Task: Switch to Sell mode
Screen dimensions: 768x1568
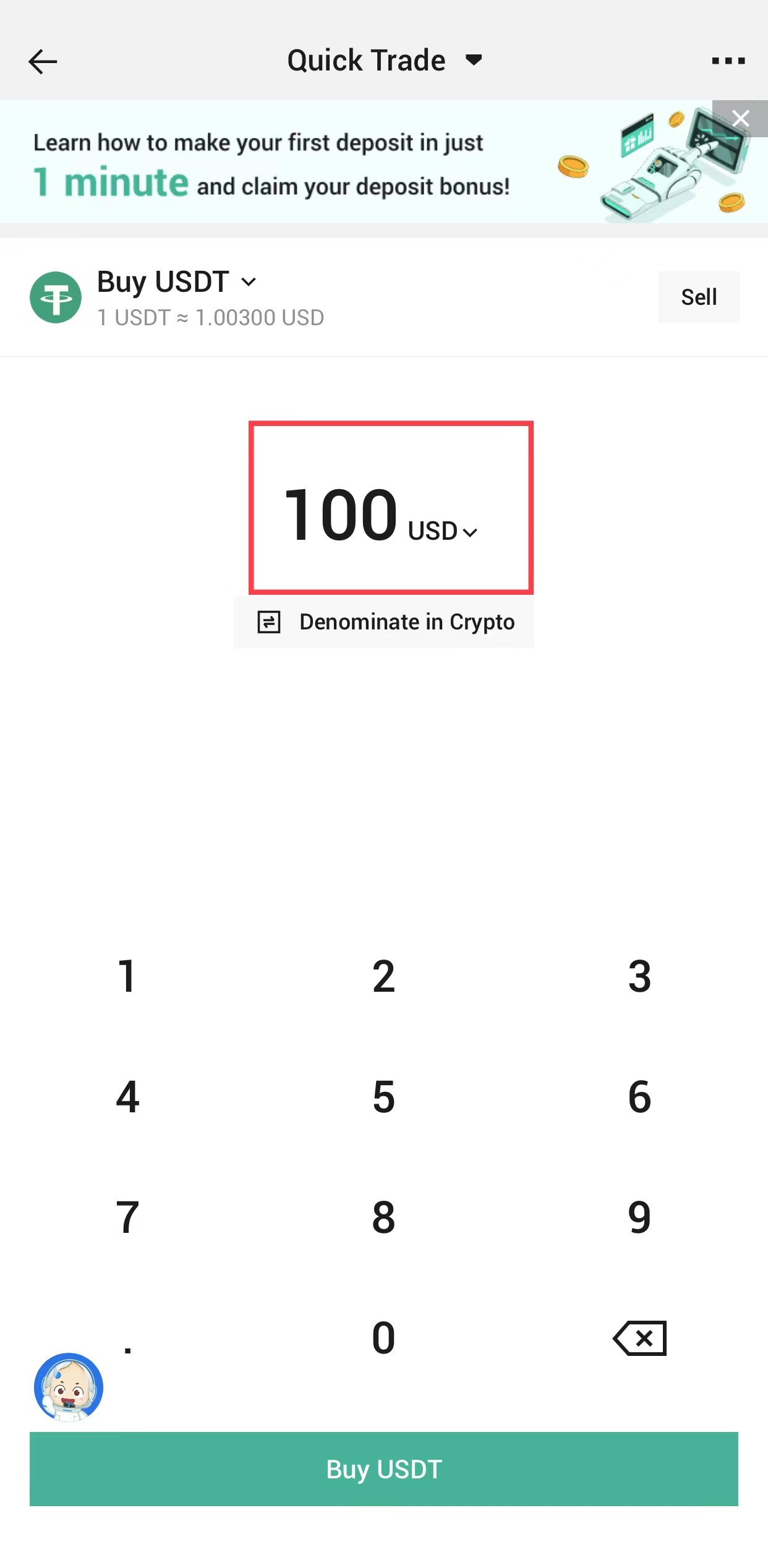Action: coord(699,297)
